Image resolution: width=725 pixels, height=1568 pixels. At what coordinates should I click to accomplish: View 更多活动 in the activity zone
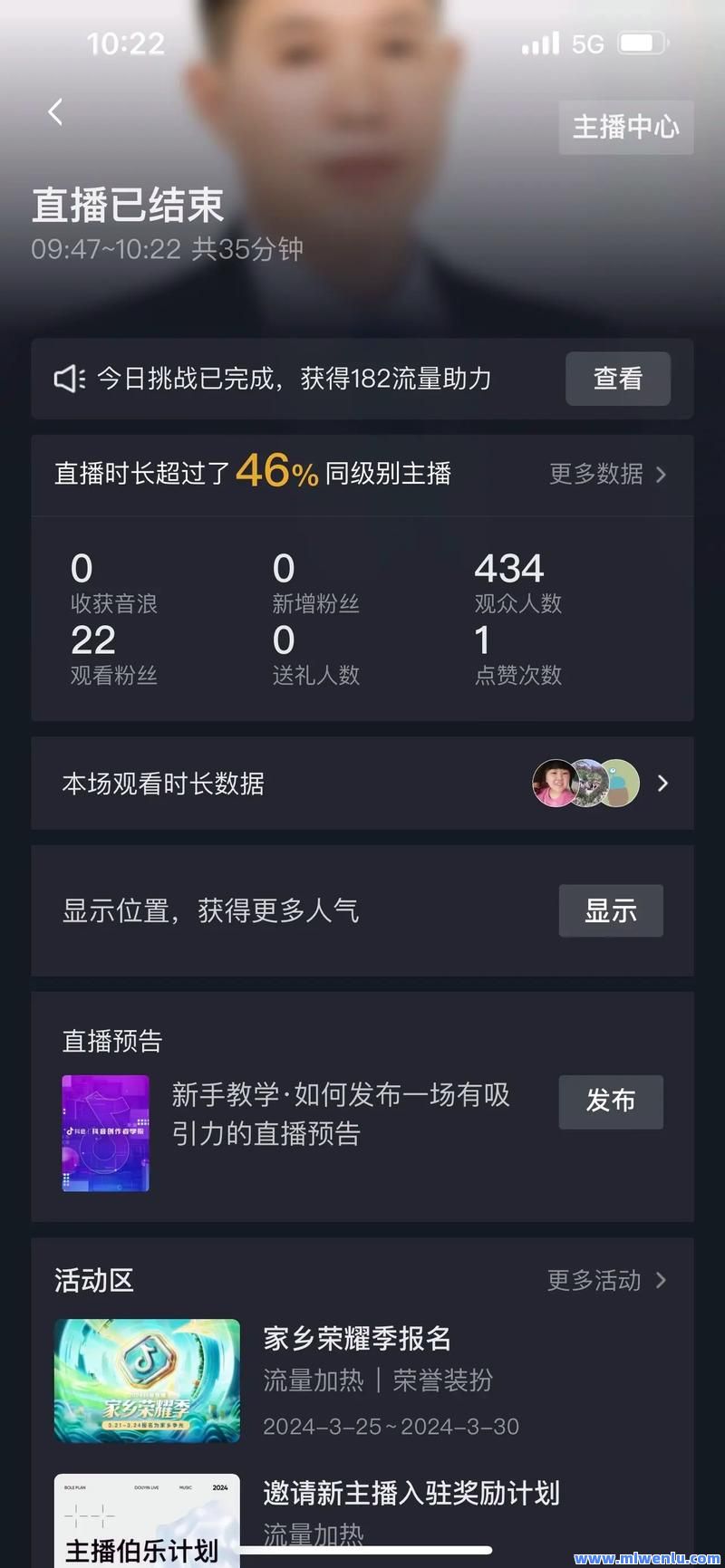(605, 1280)
